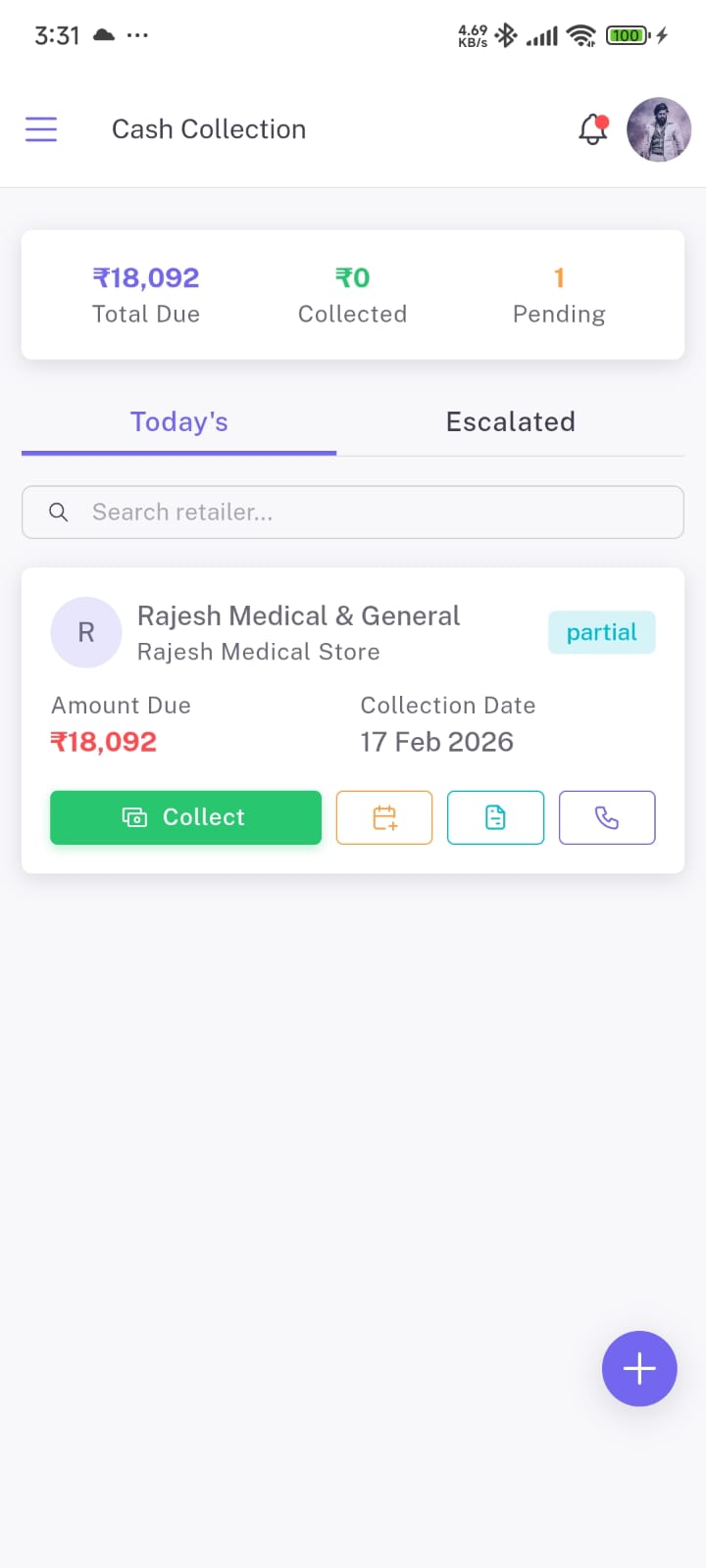Open your profile picture
This screenshot has width=706, height=1568.
658,128
